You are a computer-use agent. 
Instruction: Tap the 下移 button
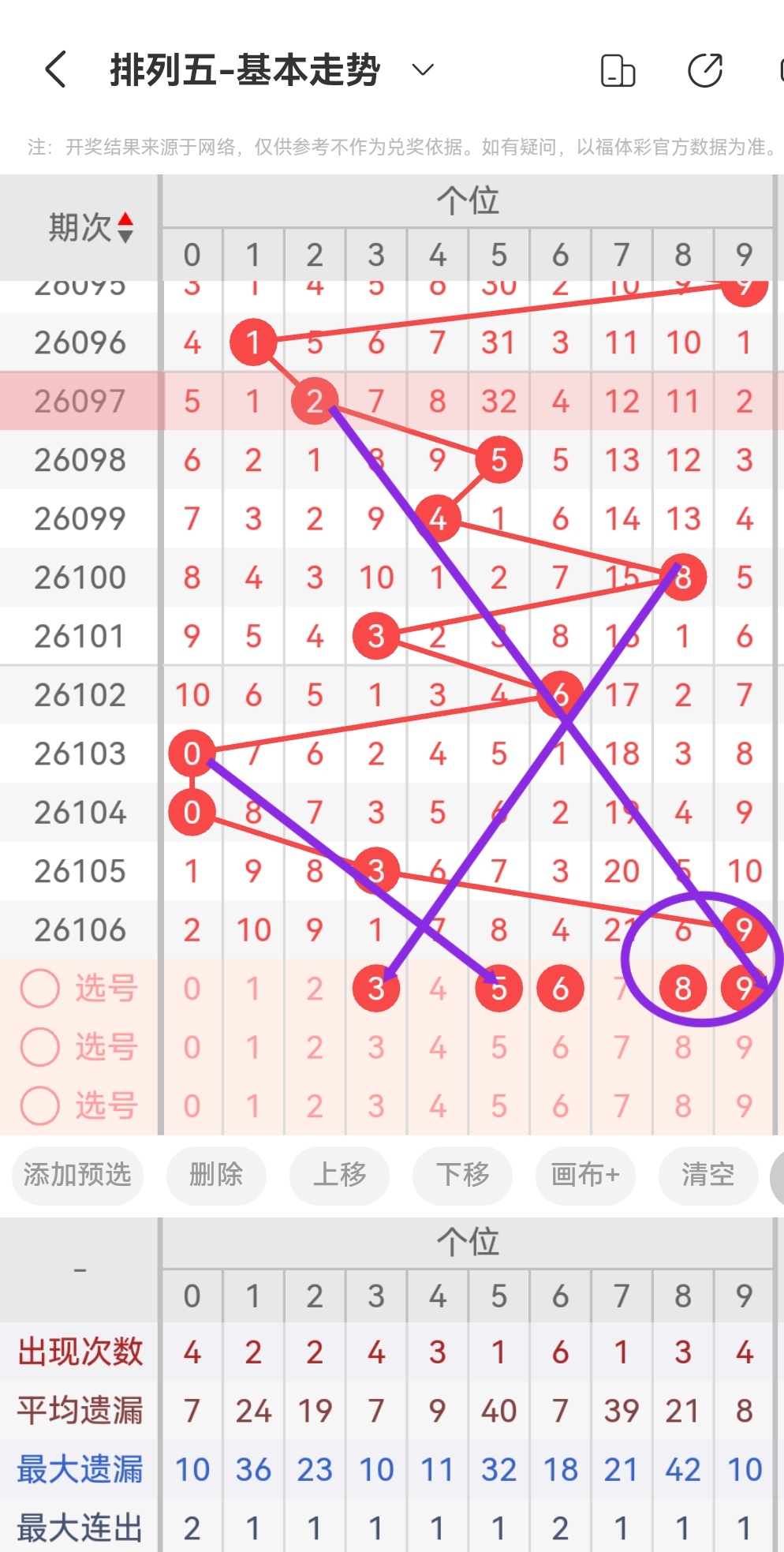[462, 1176]
